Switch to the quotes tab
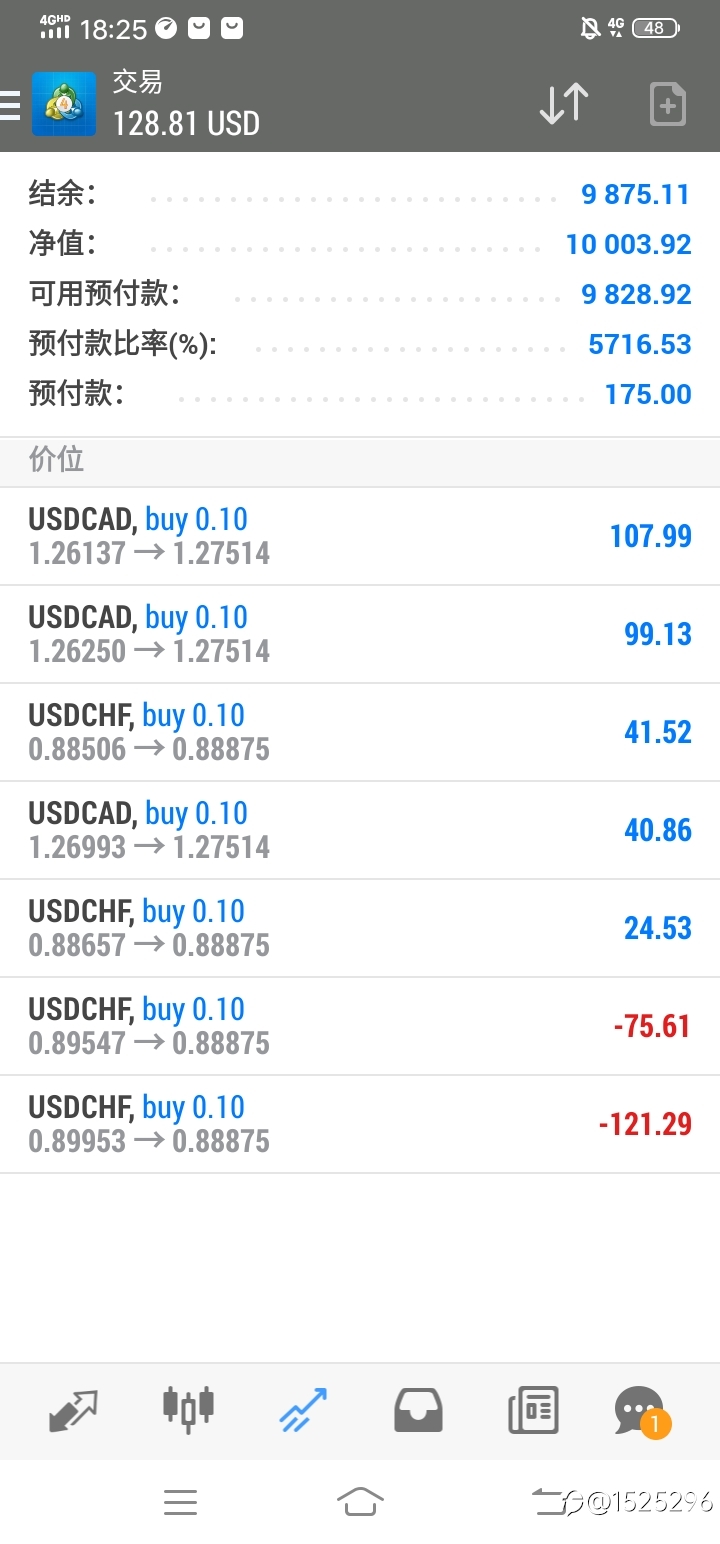The image size is (720, 1544). coord(74,1410)
